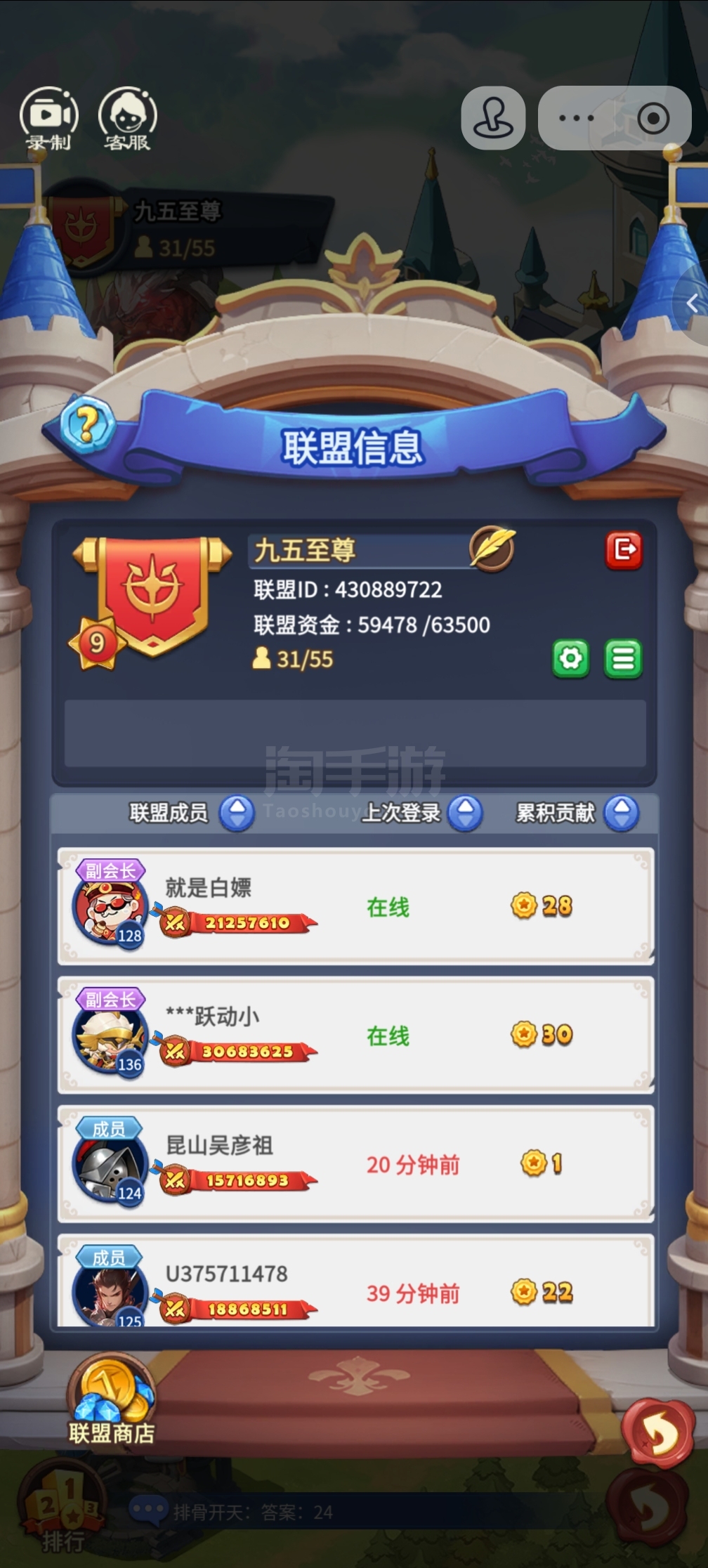The width and height of the screenshot is (708, 1568).
Task: Open member ***跃动小's row
Action: tap(355, 1035)
